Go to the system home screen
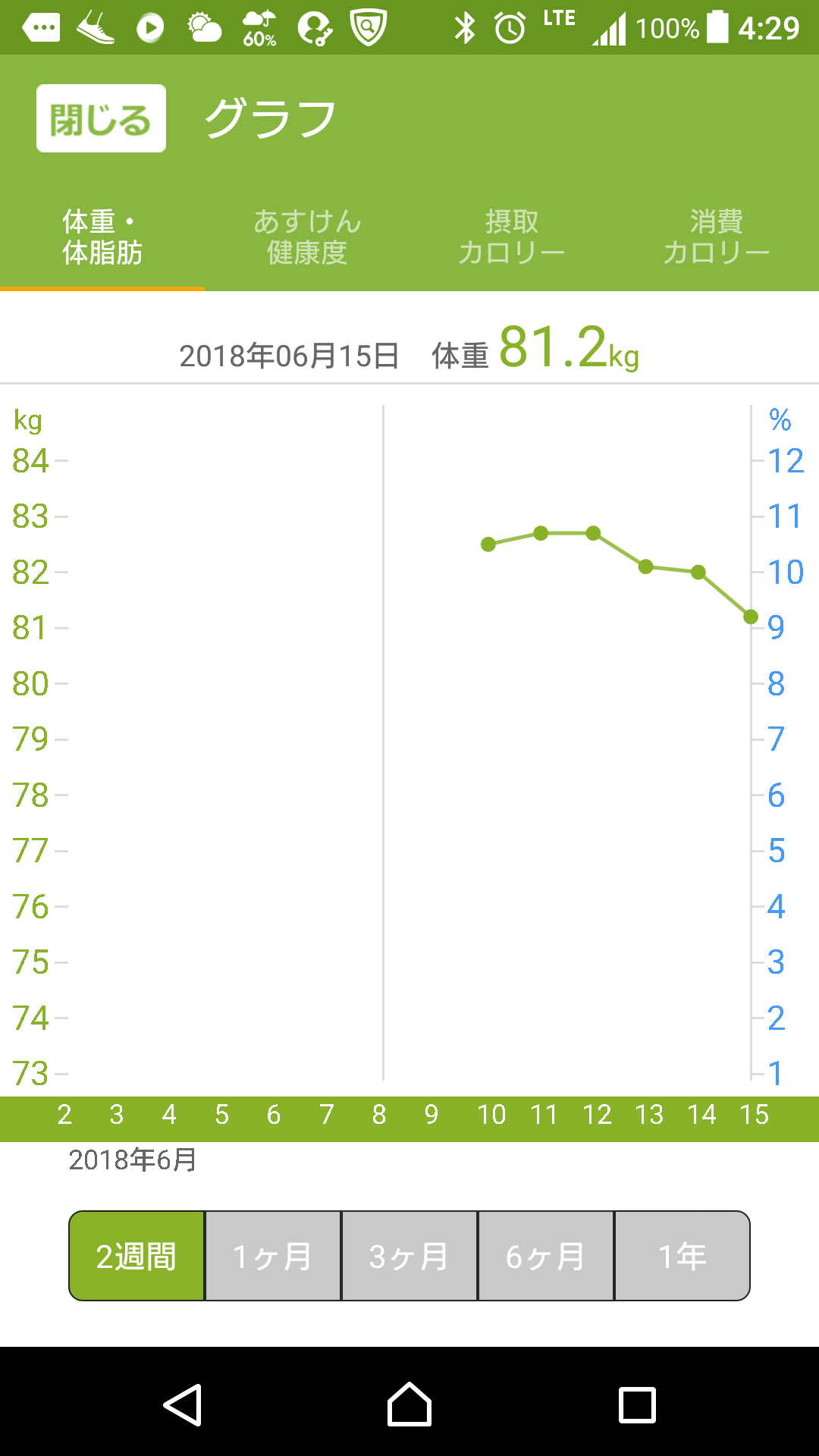This screenshot has width=819, height=1456. (x=409, y=1405)
